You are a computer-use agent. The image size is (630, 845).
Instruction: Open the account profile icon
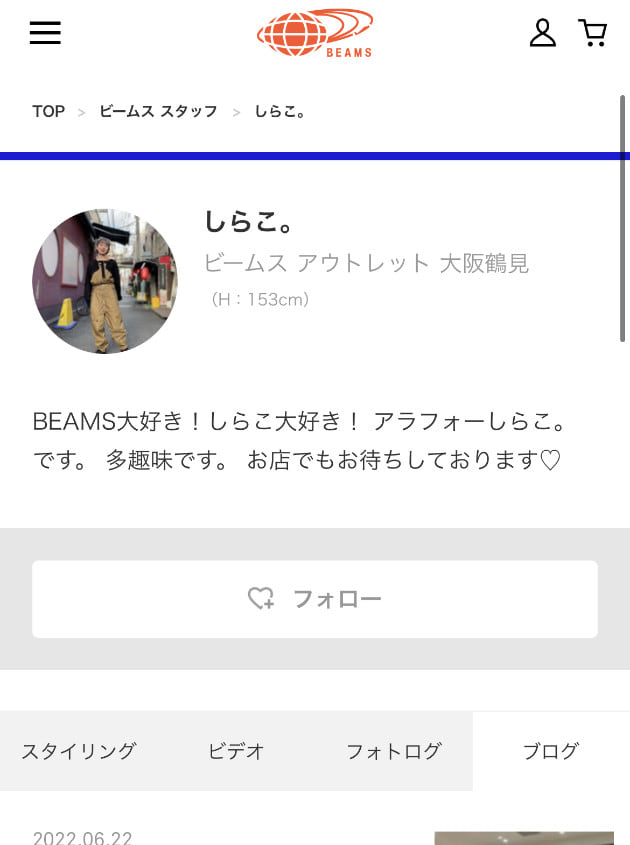(542, 33)
